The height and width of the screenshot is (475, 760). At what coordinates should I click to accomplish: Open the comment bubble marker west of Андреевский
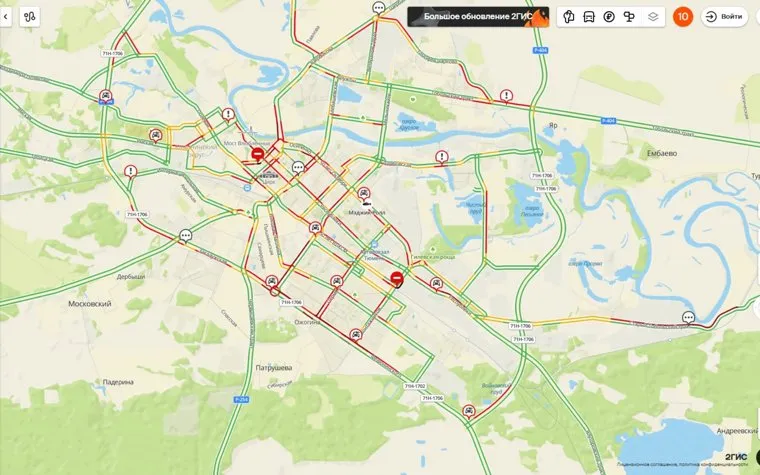[688, 316]
